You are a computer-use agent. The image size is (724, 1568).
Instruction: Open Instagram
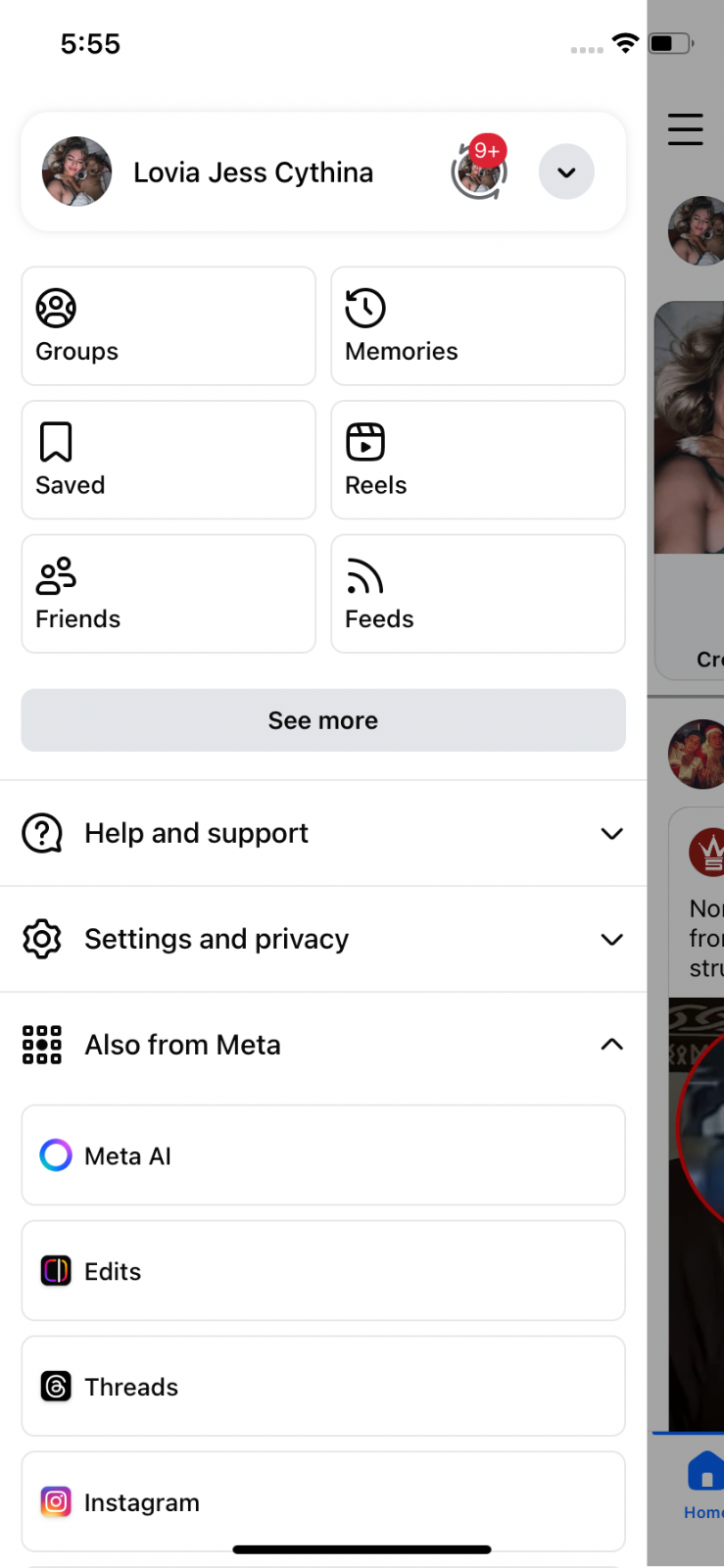[x=323, y=1501]
